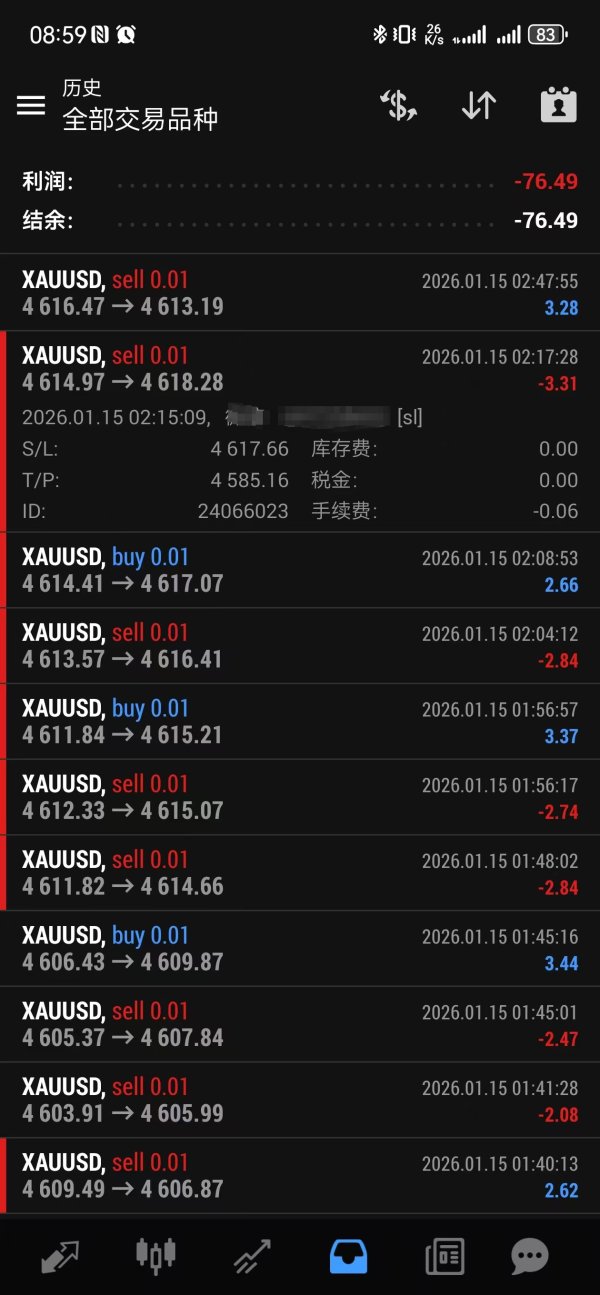Open the sort order options

479,105
